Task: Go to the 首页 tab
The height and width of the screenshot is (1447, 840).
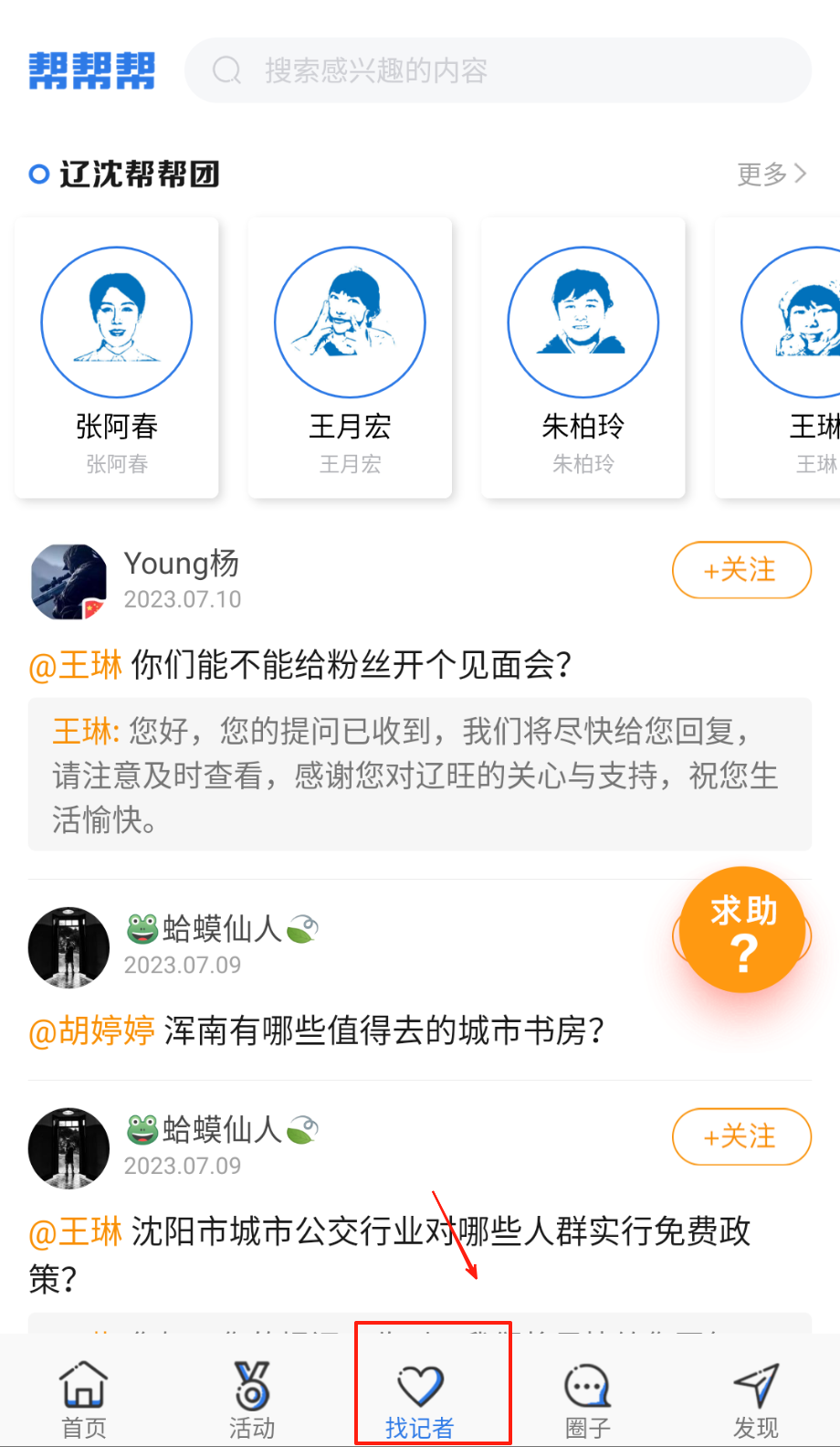Action: coord(84,1399)
